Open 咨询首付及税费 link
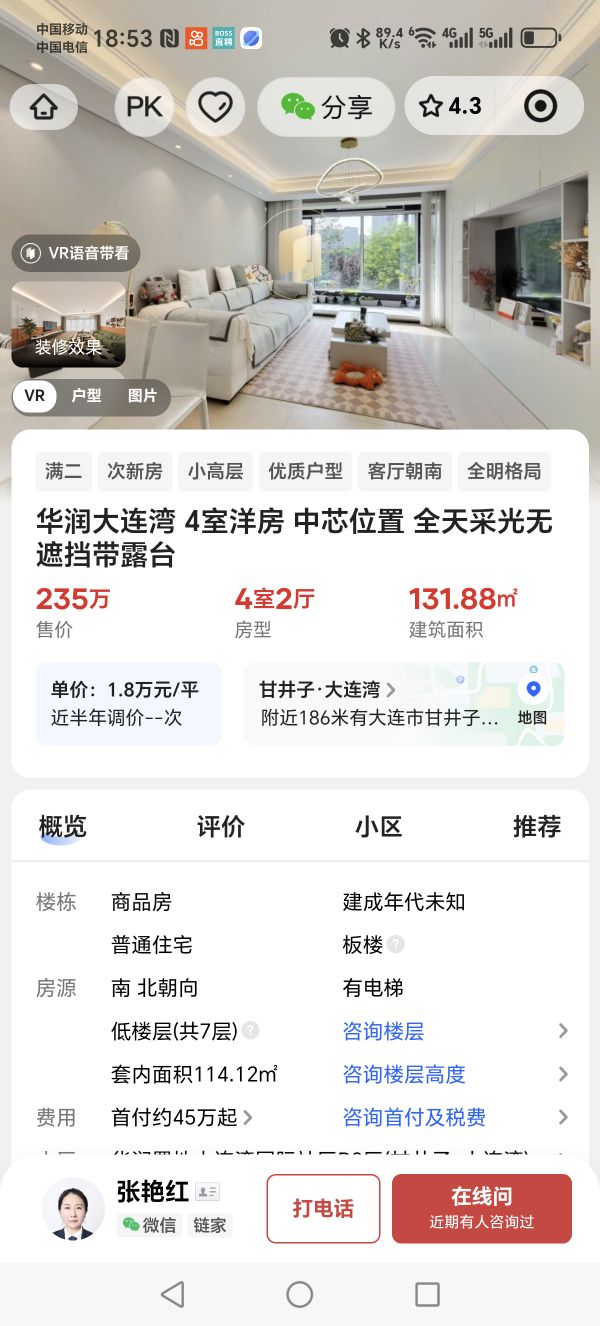 tap(414, 1117)
